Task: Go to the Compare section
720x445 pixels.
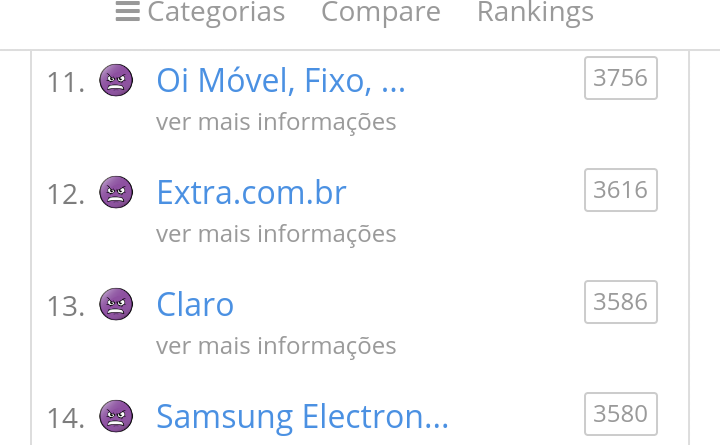Action: pos(380,13)
